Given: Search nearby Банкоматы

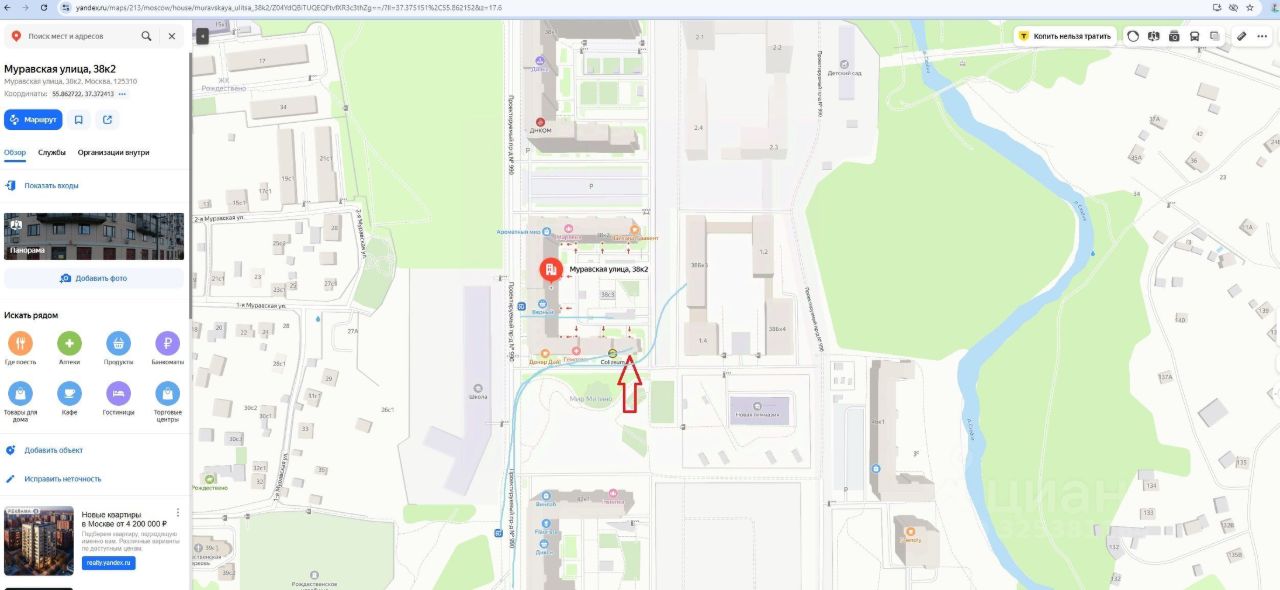Looking at the screenshot, I should point(167,349).
